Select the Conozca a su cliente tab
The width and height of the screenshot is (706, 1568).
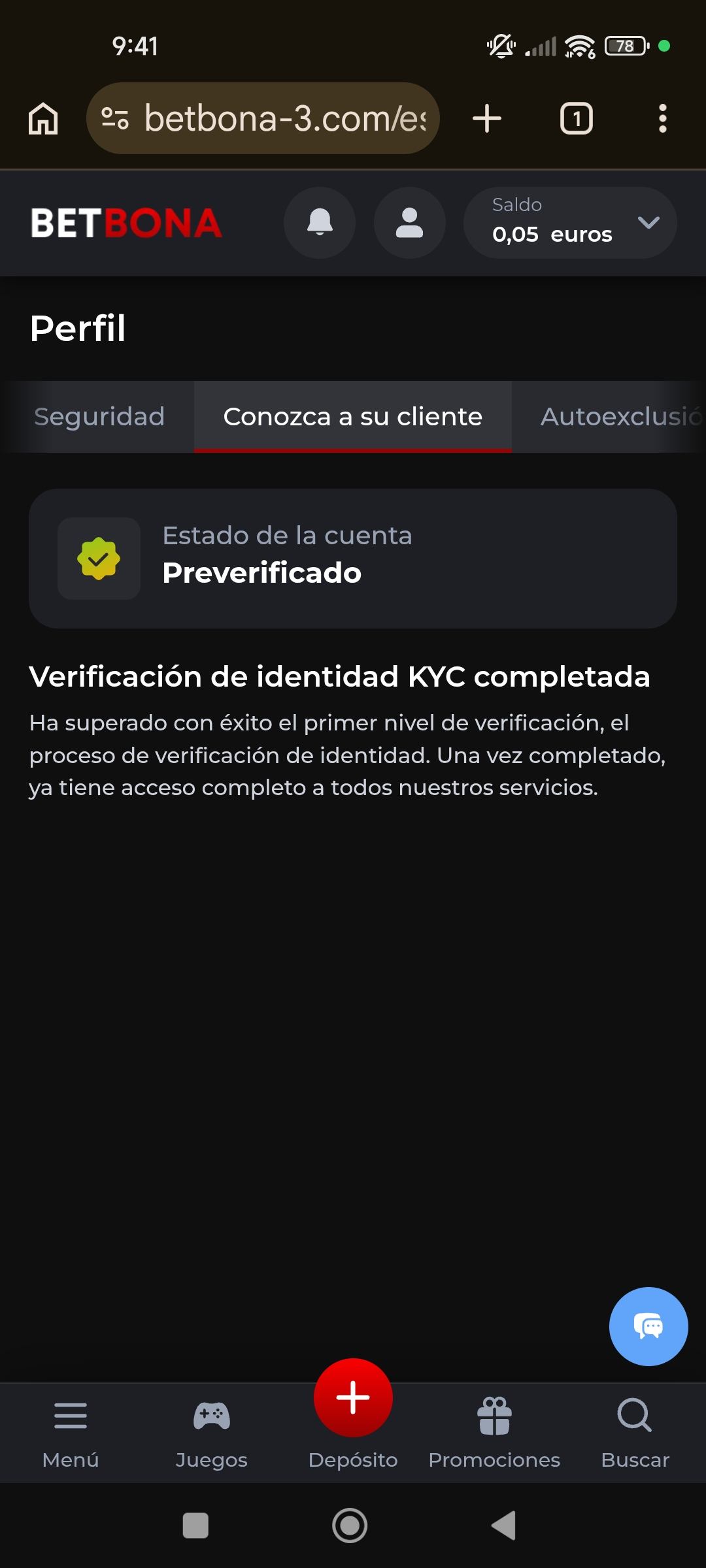tap(352, 416)
